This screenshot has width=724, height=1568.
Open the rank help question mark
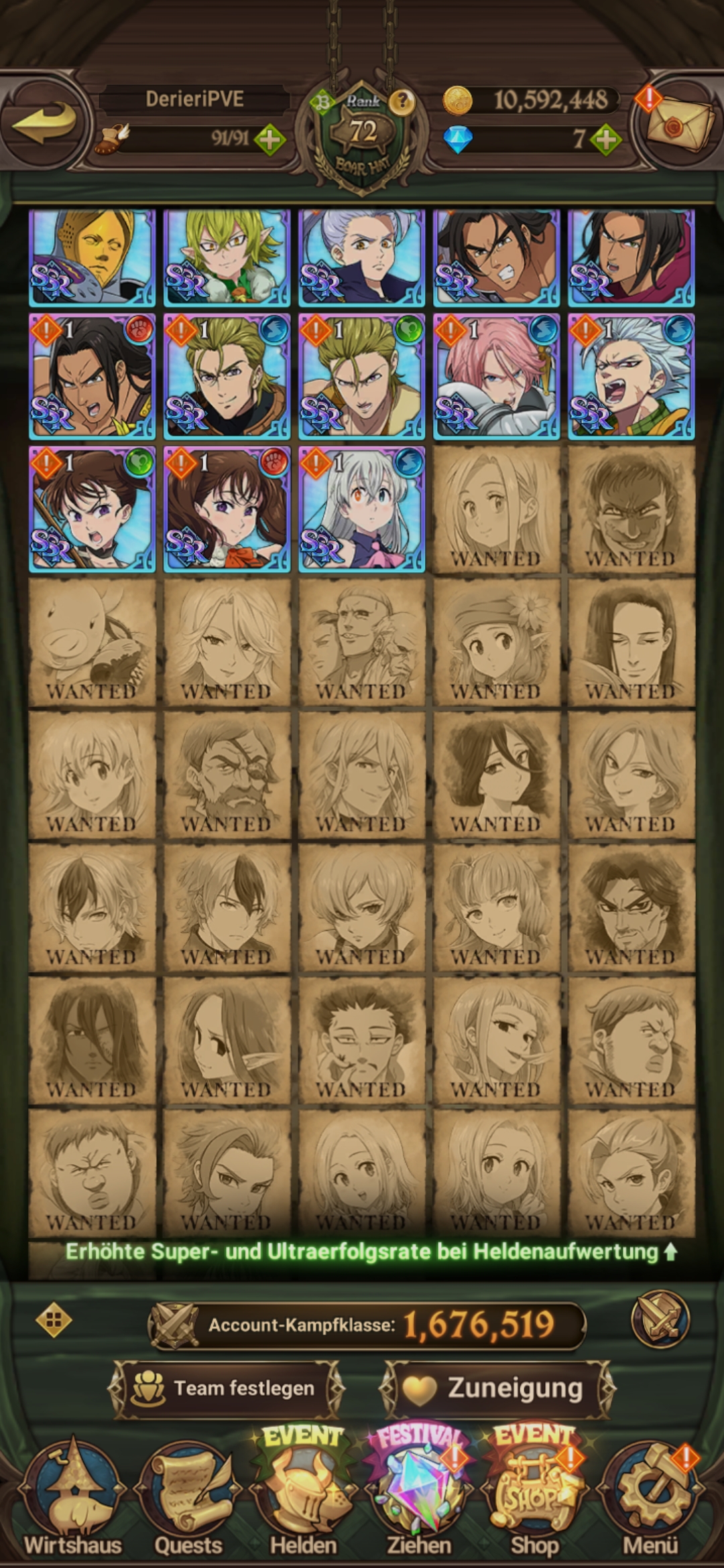click(402, 101)
